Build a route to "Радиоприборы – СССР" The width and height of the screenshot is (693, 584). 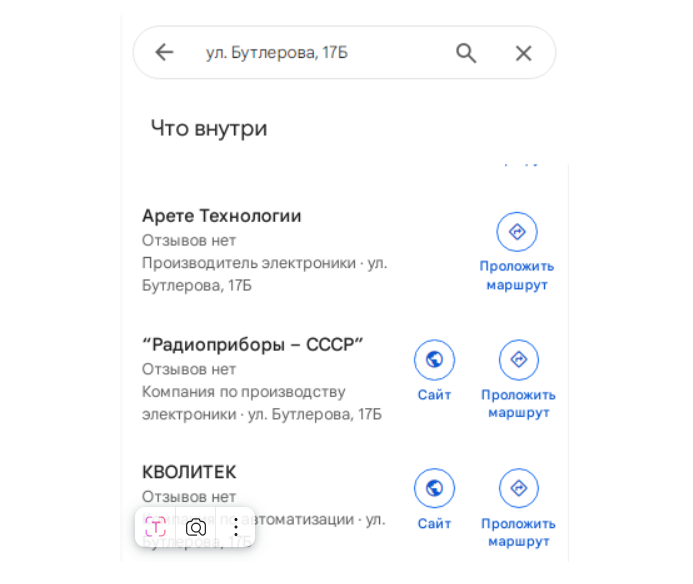pyautogui.click(x=518, y=360)
